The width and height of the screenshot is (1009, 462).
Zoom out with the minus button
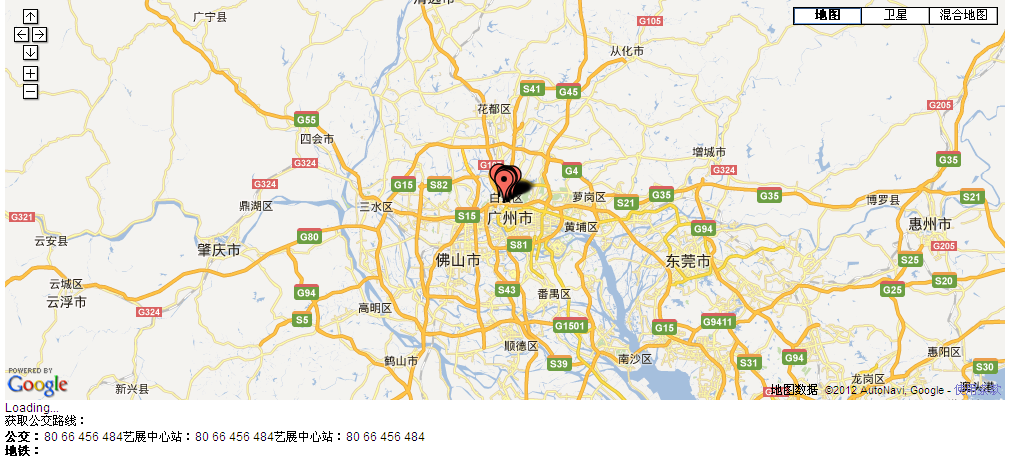pos(30,91)
